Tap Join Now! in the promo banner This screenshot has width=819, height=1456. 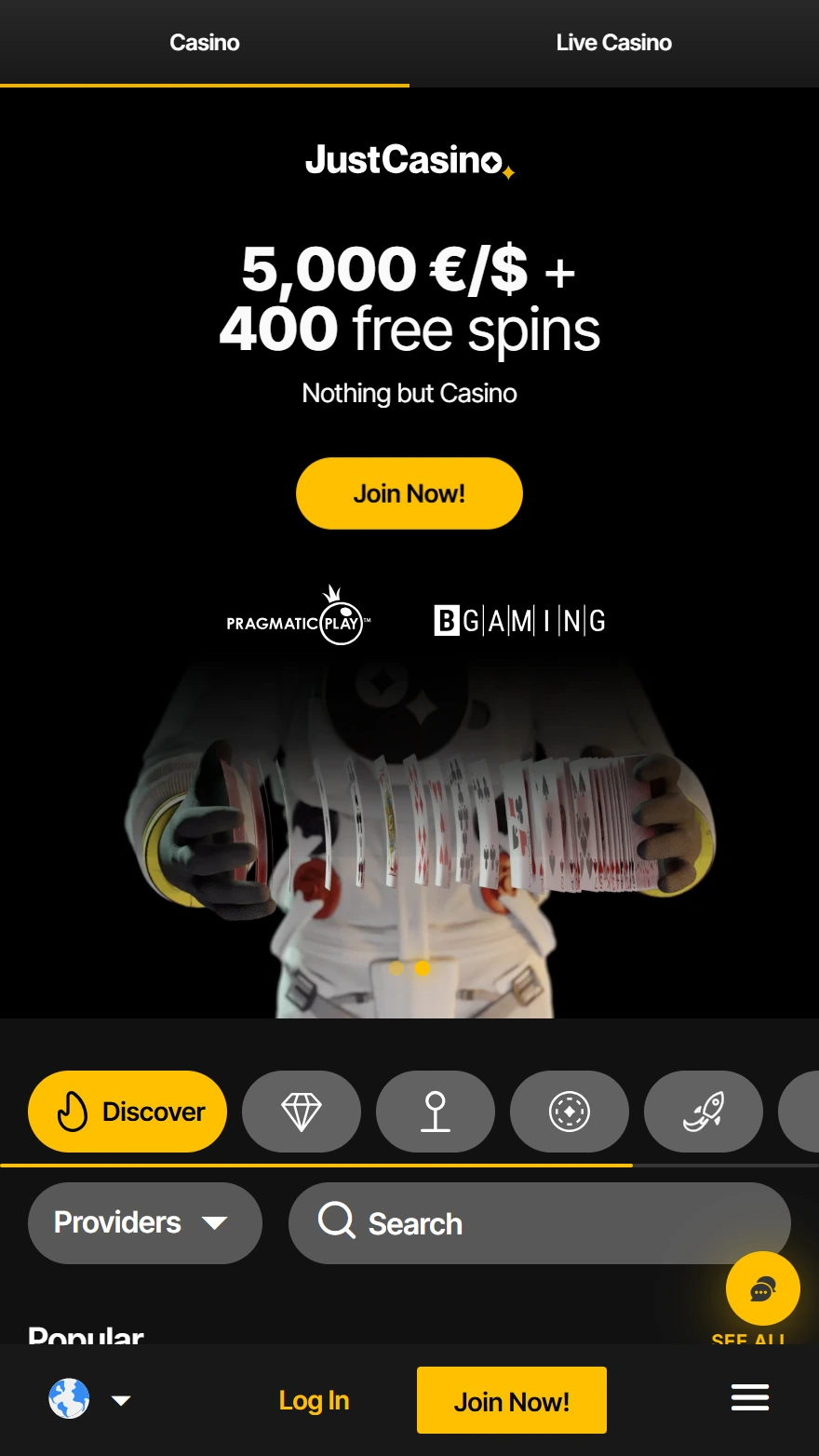(x=409, y=493)
